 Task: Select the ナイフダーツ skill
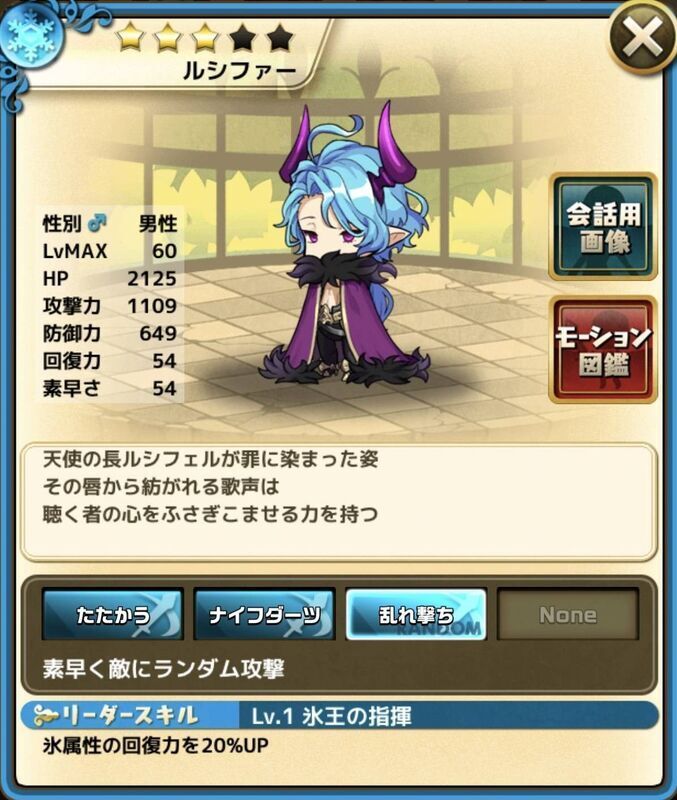(x=264, y=614)
